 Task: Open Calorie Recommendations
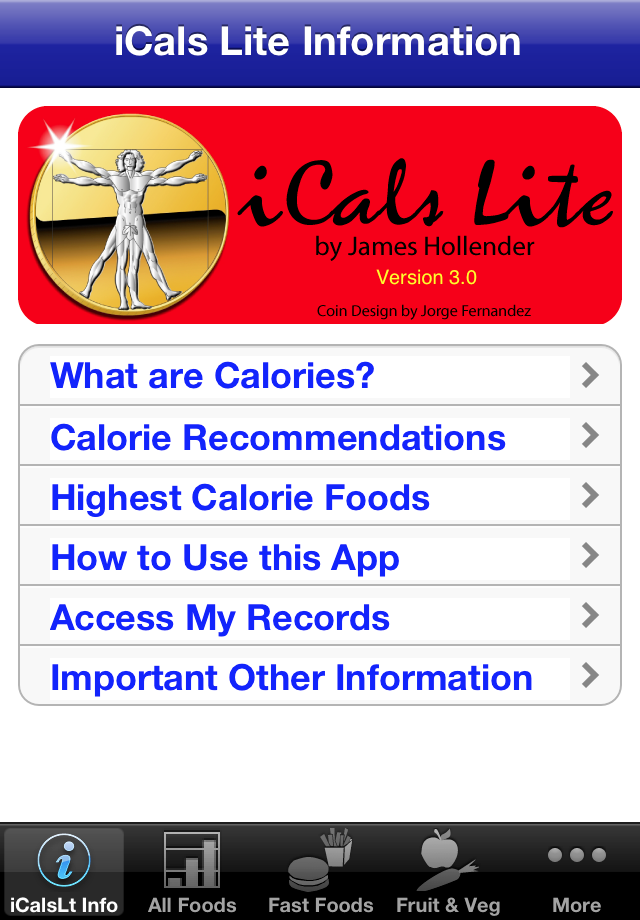320,437
